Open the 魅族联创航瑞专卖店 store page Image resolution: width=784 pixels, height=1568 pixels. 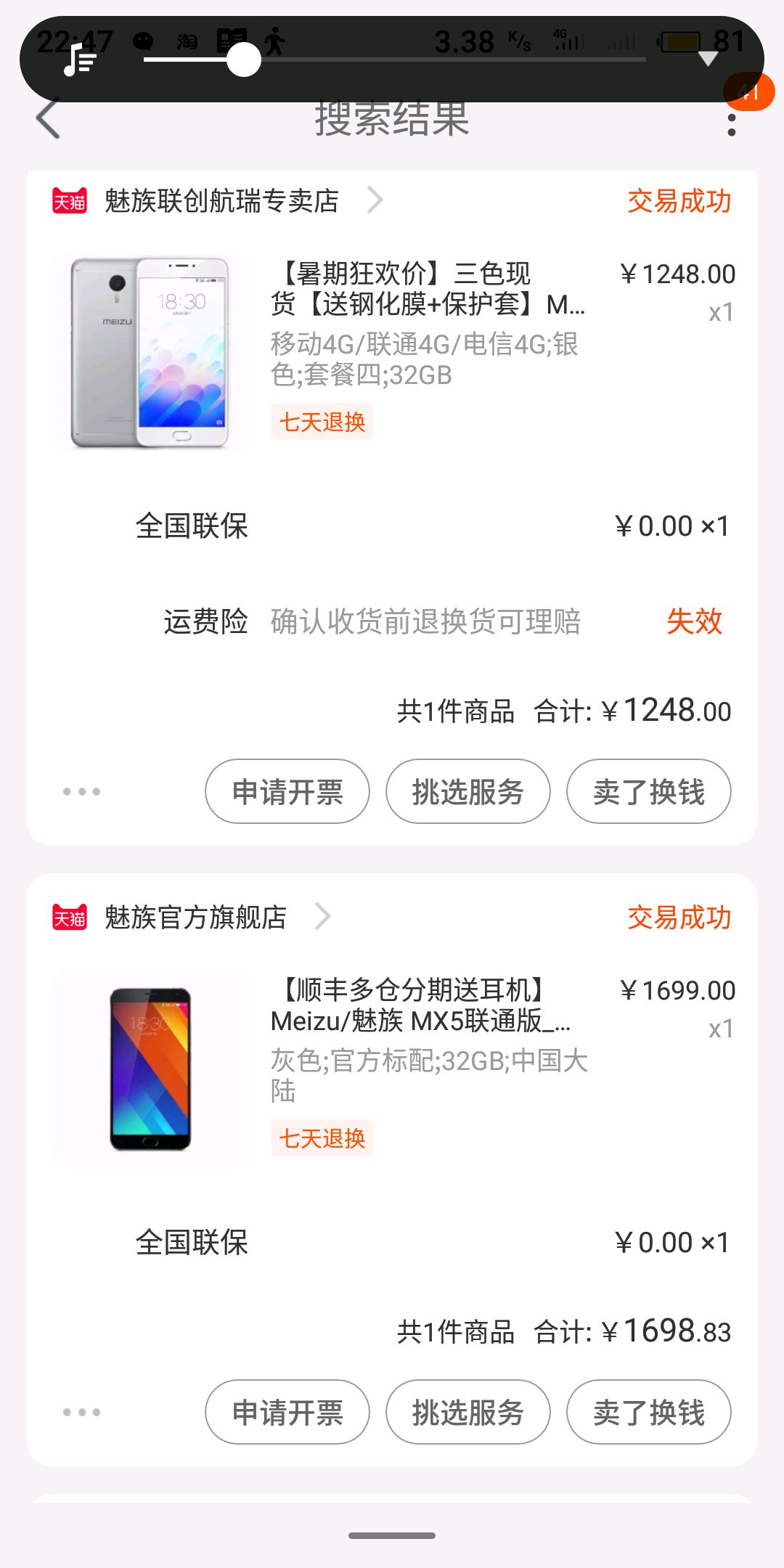[x=221, y=201]
